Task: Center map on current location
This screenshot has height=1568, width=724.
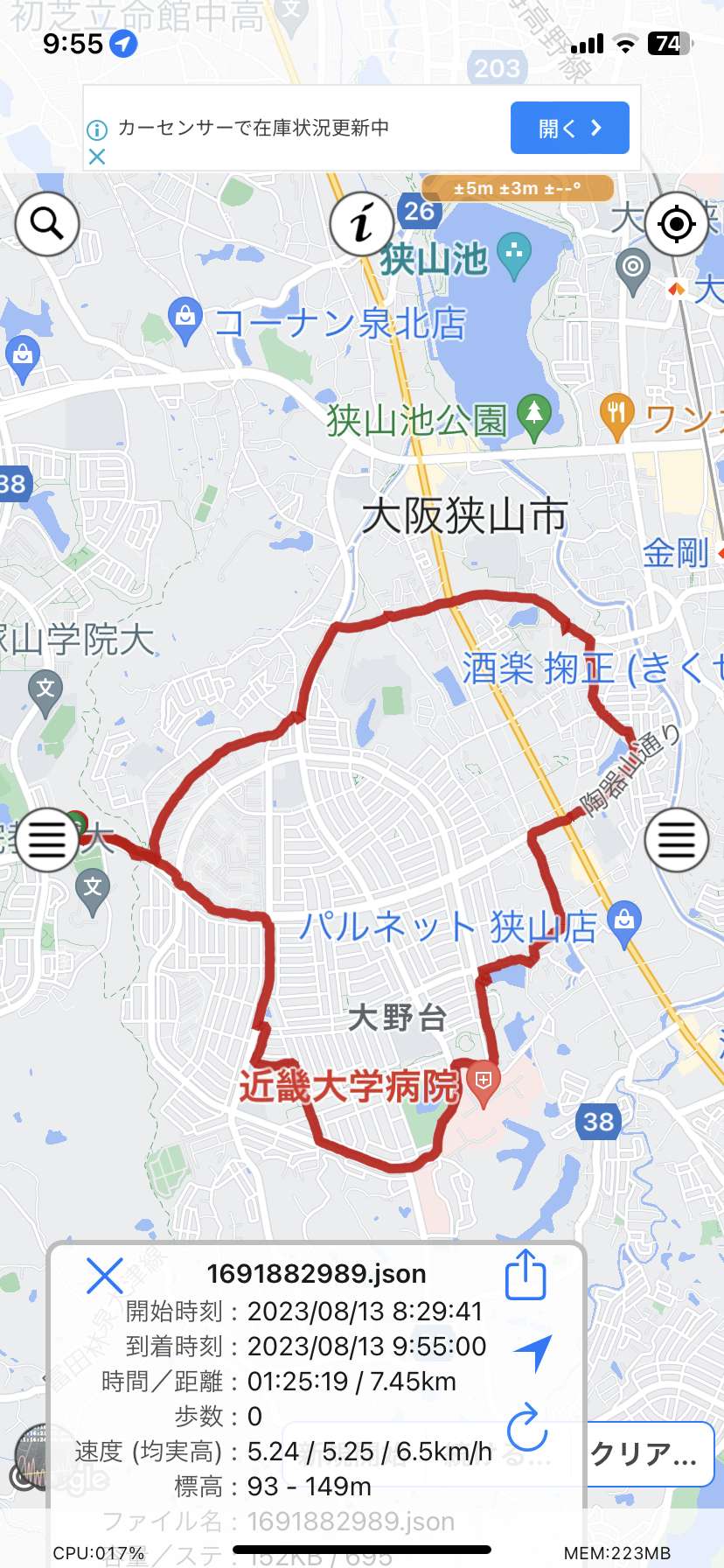Action: [x=677, y=224]
